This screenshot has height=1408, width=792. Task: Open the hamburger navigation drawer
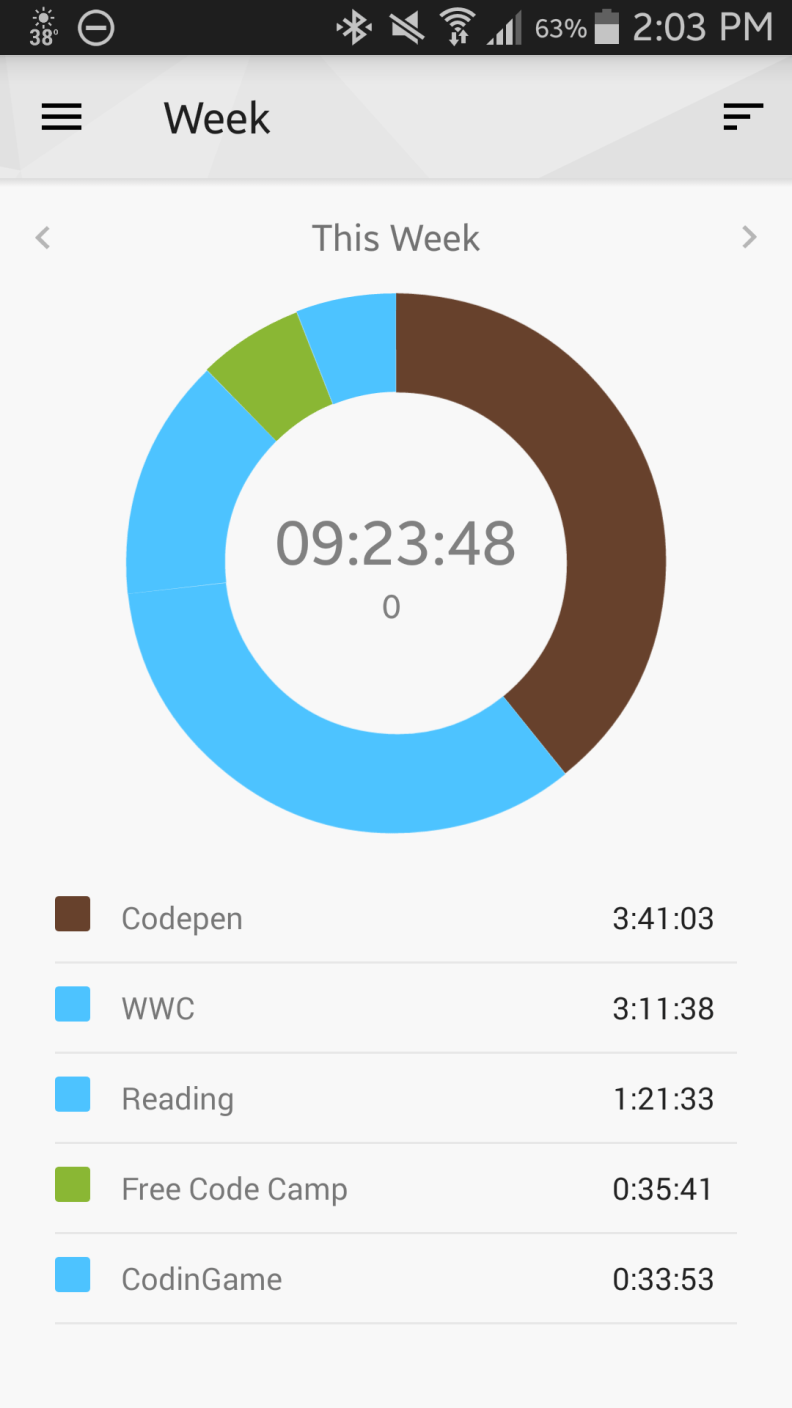61,118
